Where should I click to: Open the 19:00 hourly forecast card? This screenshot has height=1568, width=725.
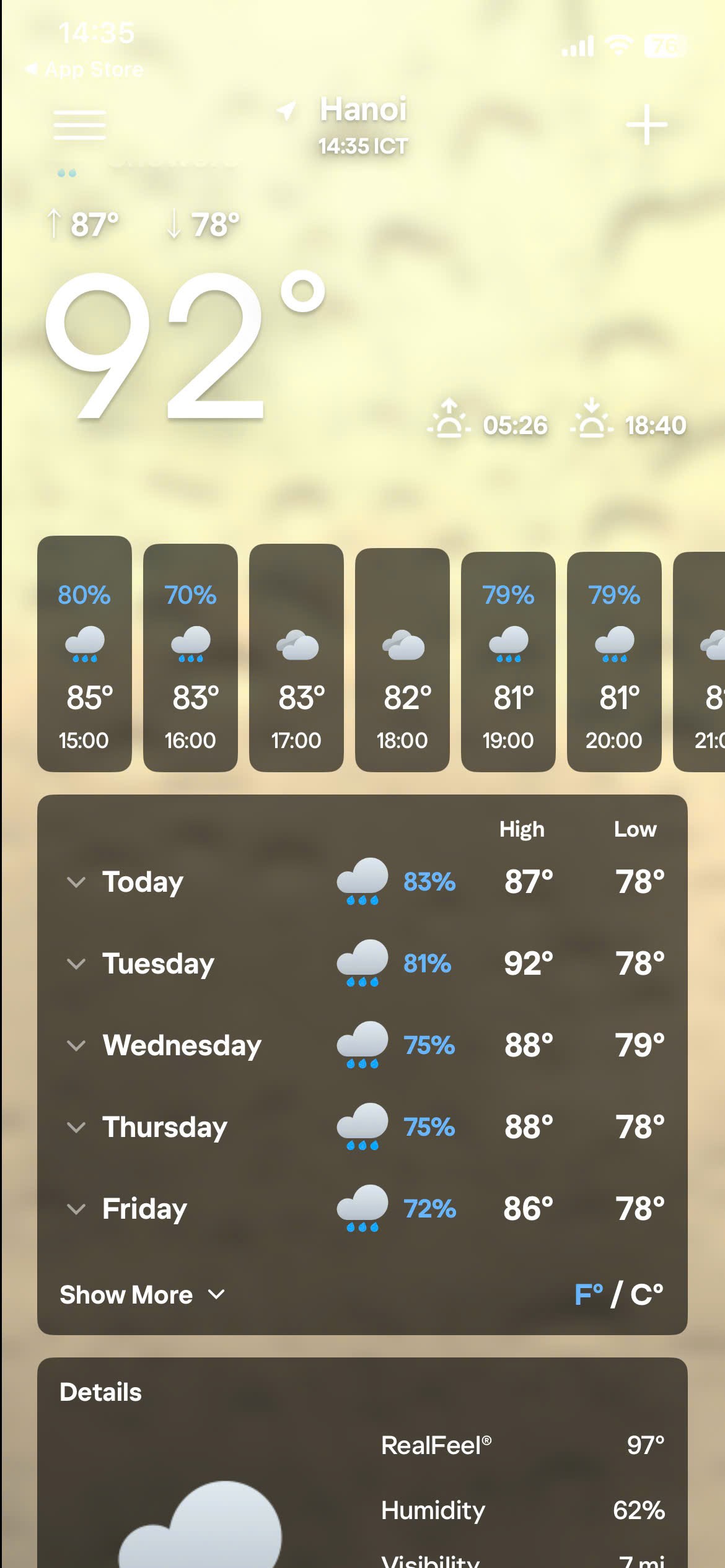click(x=508, y=661)
